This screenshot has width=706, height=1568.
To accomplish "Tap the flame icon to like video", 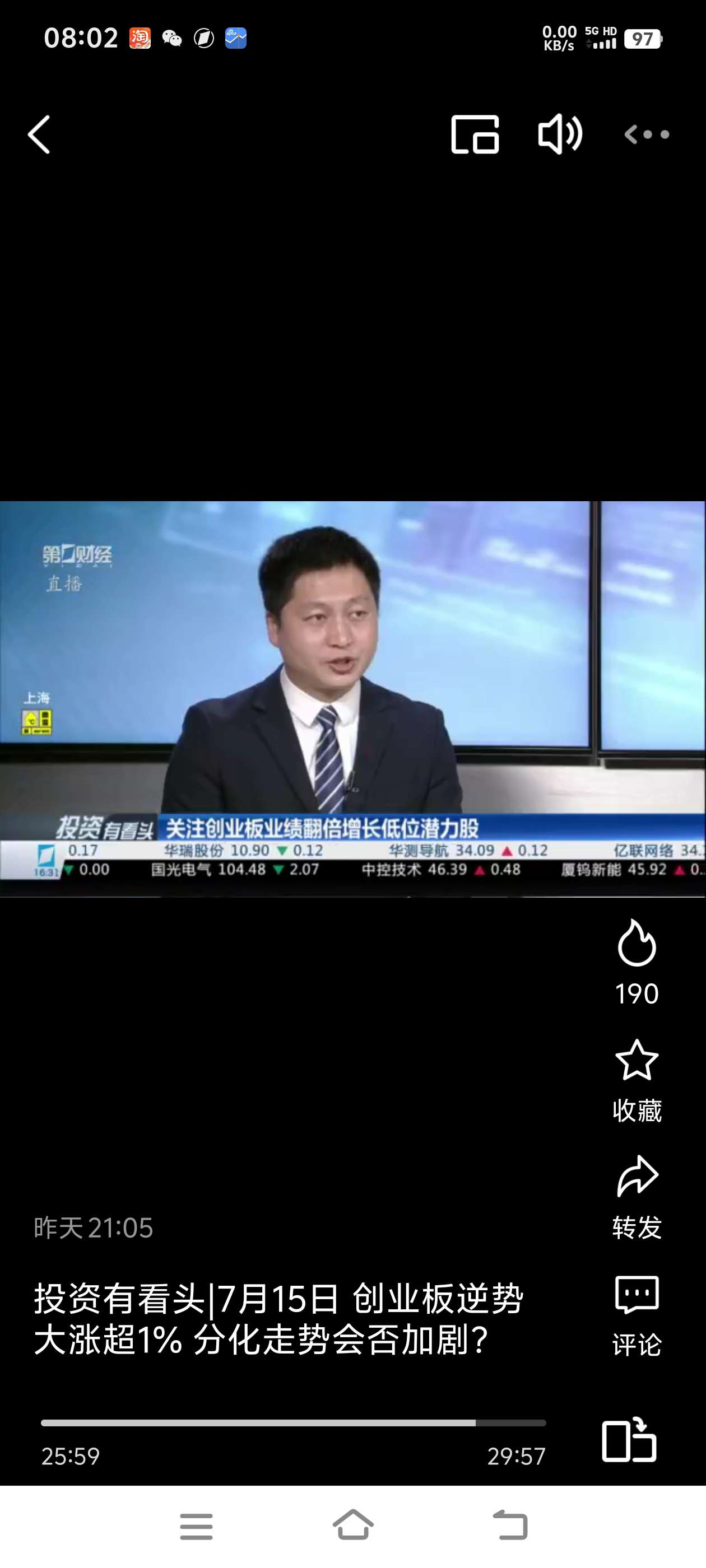I will [x=637, y=944].
